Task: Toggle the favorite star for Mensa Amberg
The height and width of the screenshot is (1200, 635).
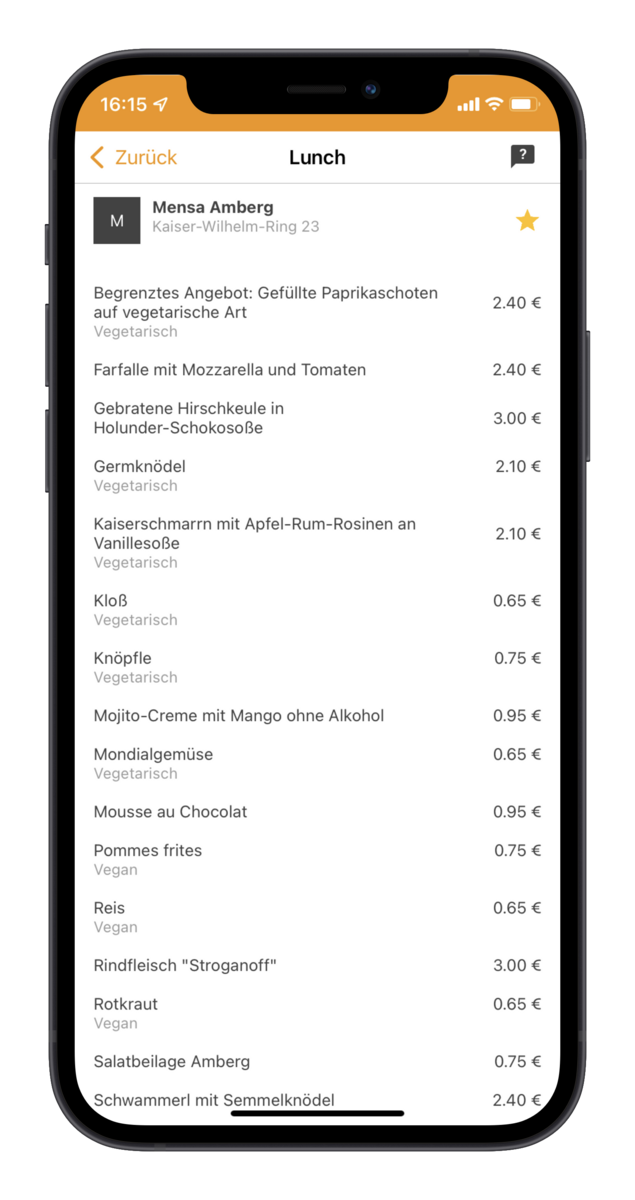Action: coord(527,220)
